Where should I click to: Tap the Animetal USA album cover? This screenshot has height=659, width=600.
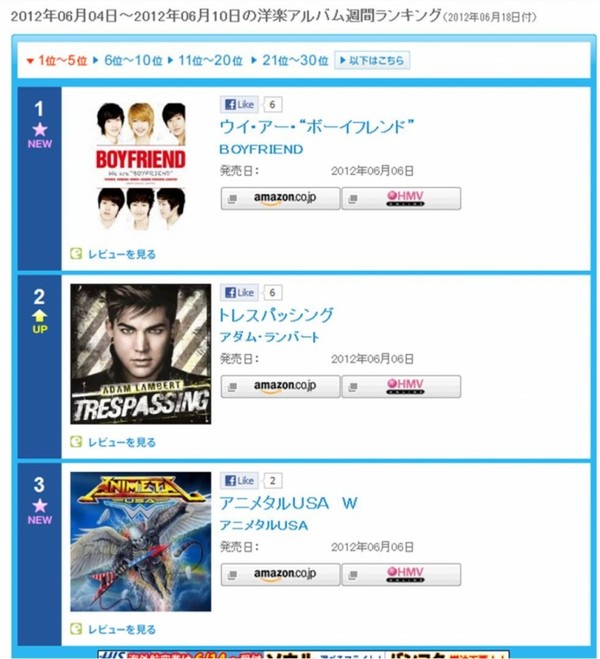pos(140,541)
